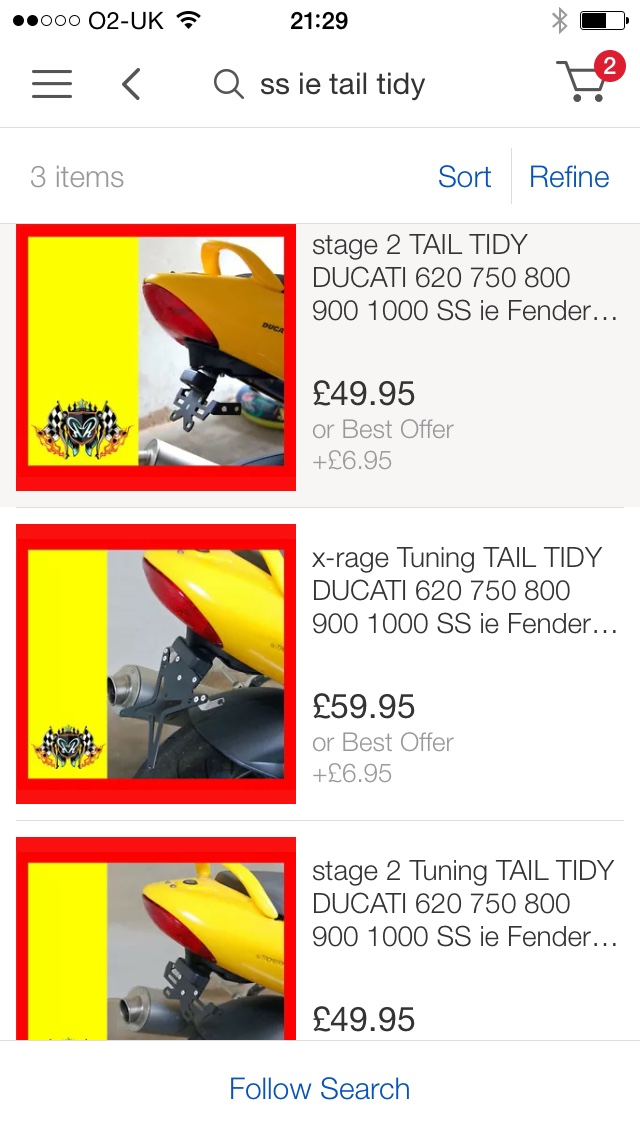Tap the search field showing 'ss ie tail tidy'

pos(342,85)
